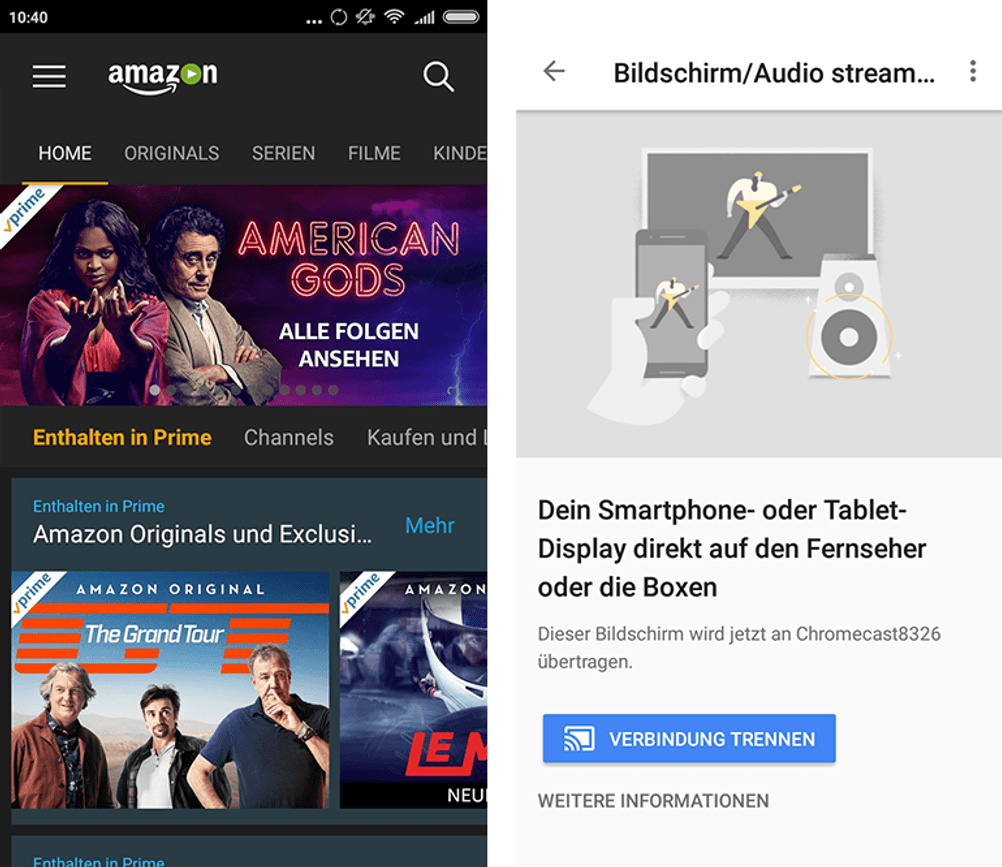This screenshot has width=1002, height=867.
Task: Switch to the Originals tab
Action: pyautogui.click(x=171, y=153)
